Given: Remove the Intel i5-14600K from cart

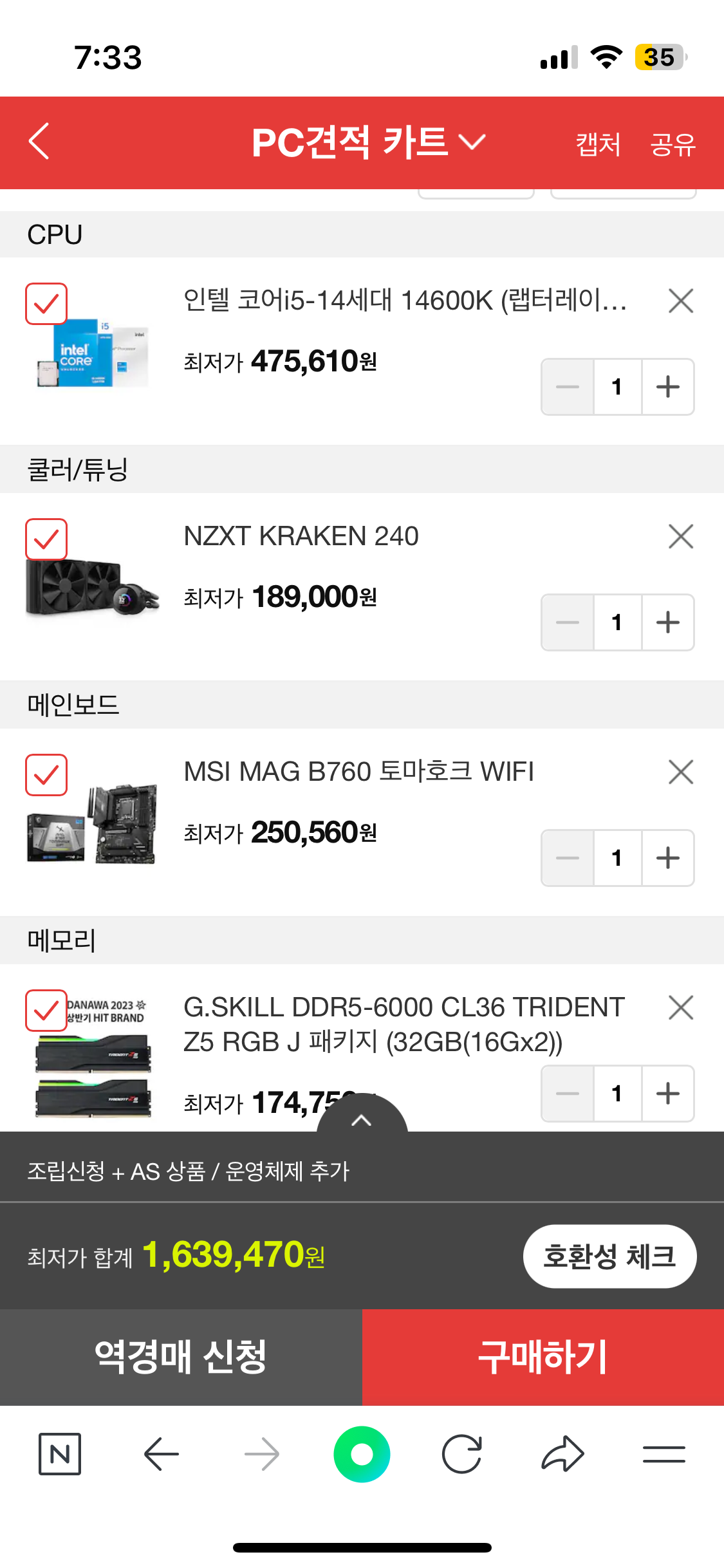Looking at the screenshot, I should [680, 301].
